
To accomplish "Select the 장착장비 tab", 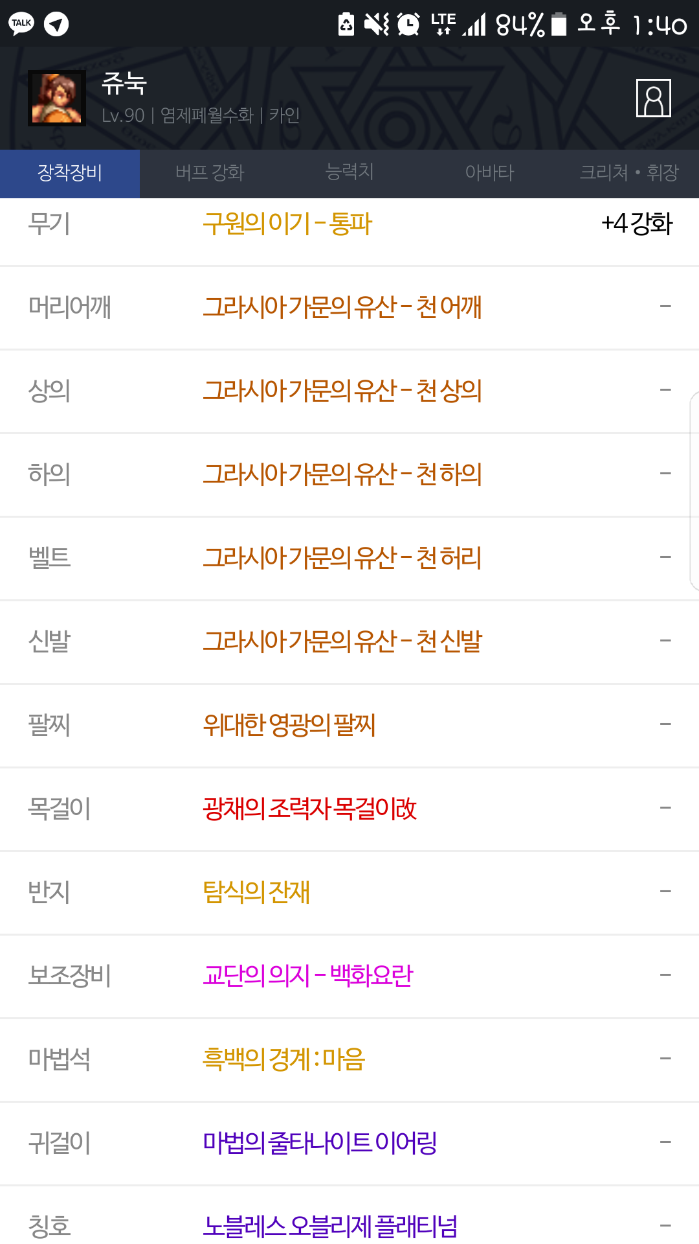I will [70, 173].
